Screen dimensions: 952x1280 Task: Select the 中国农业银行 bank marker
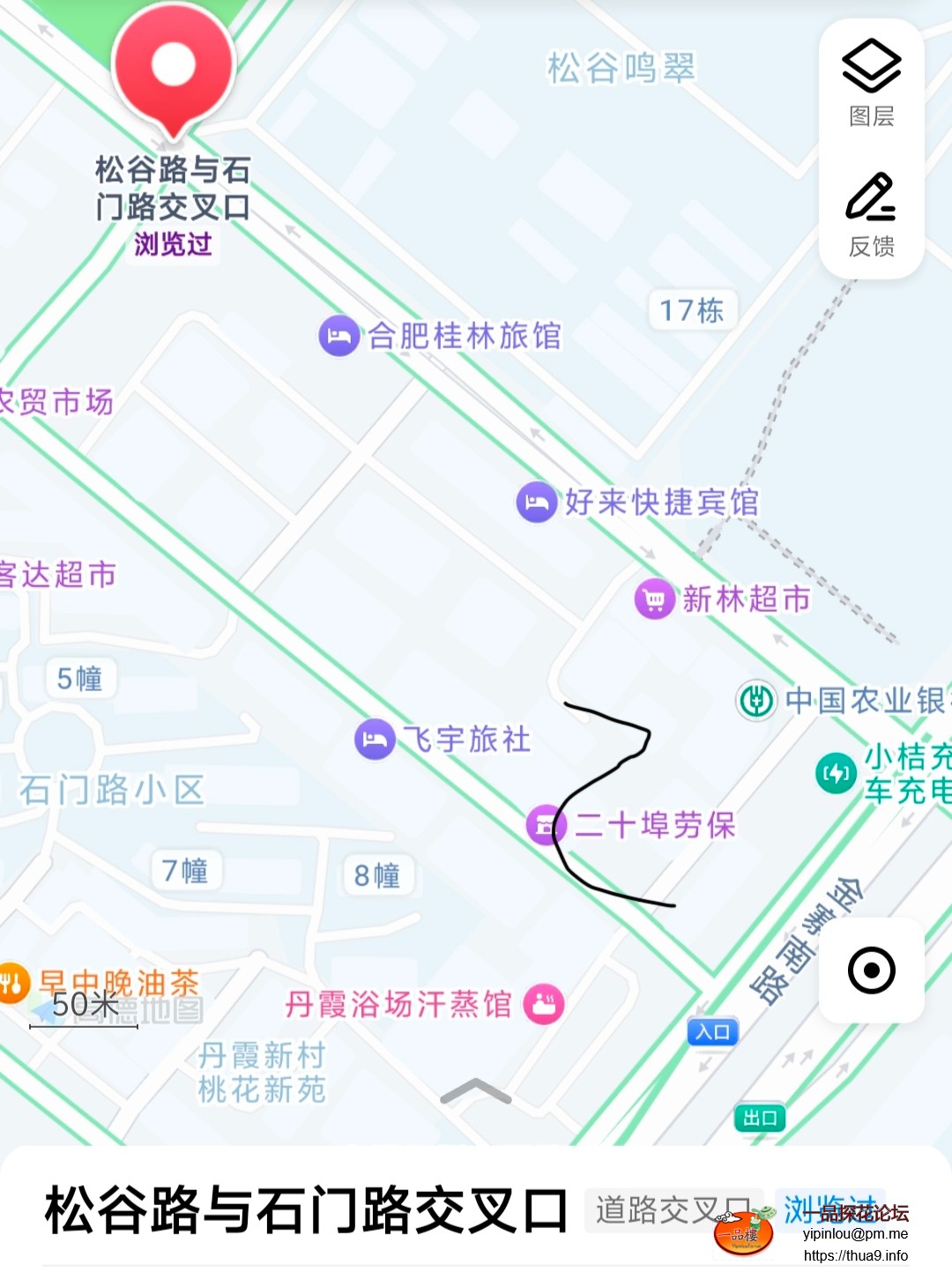click(756, 701)
